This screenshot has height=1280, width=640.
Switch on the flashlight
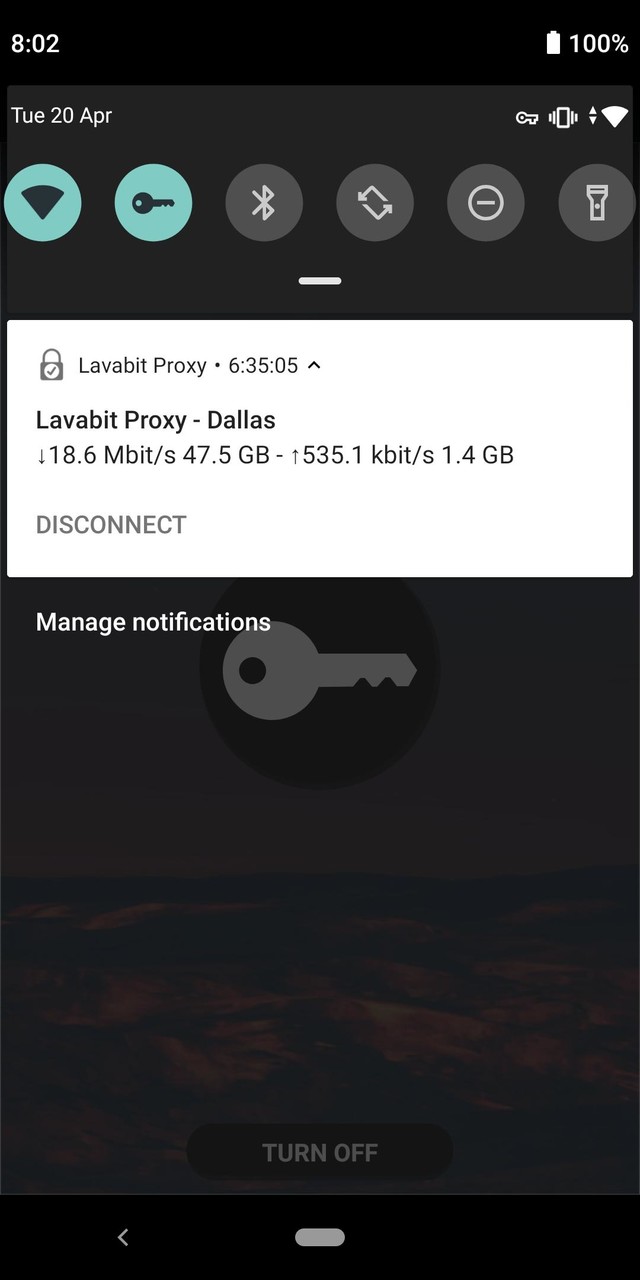tap(597, 203)
